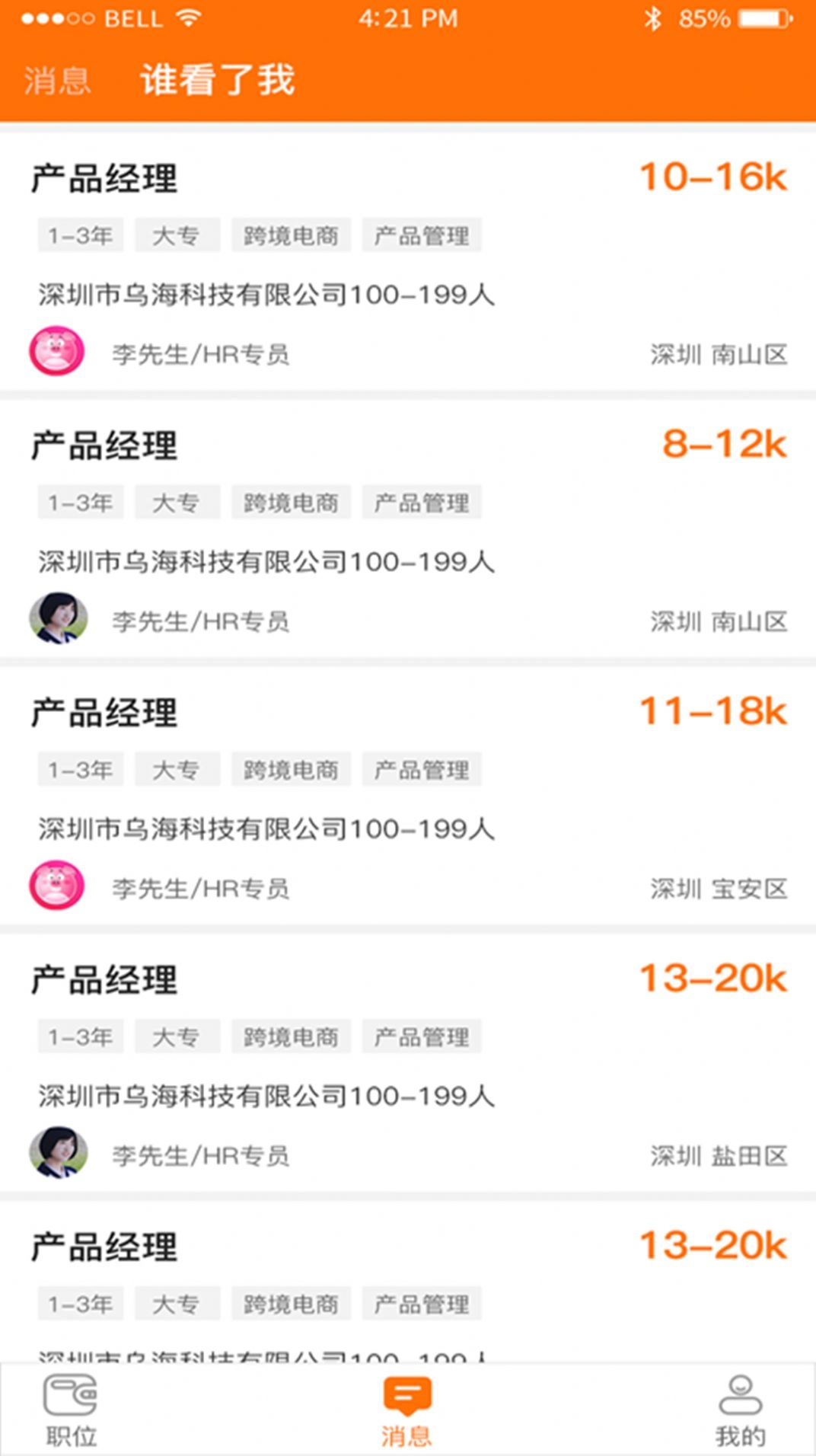Go to the 职位 bottom tab
816x1456 pixels.
coord(71,1410)
